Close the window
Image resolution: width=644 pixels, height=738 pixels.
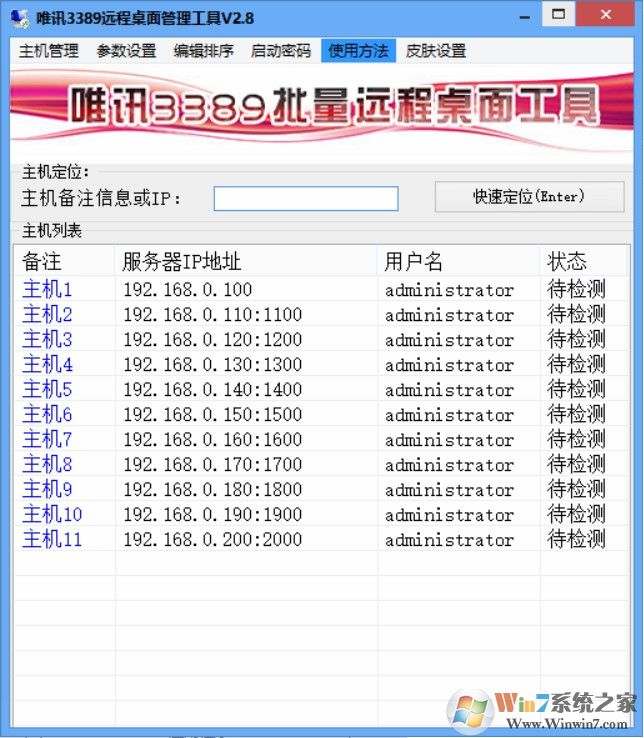coord(614,14)
